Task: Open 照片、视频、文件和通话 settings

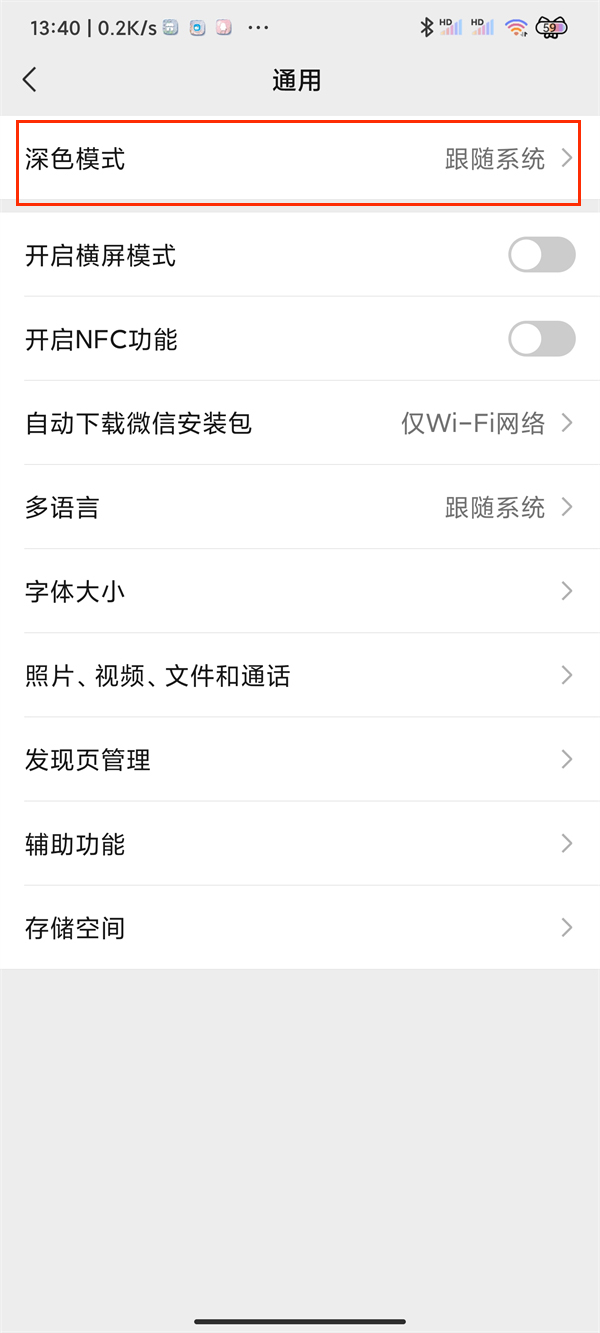Action: 300,675
